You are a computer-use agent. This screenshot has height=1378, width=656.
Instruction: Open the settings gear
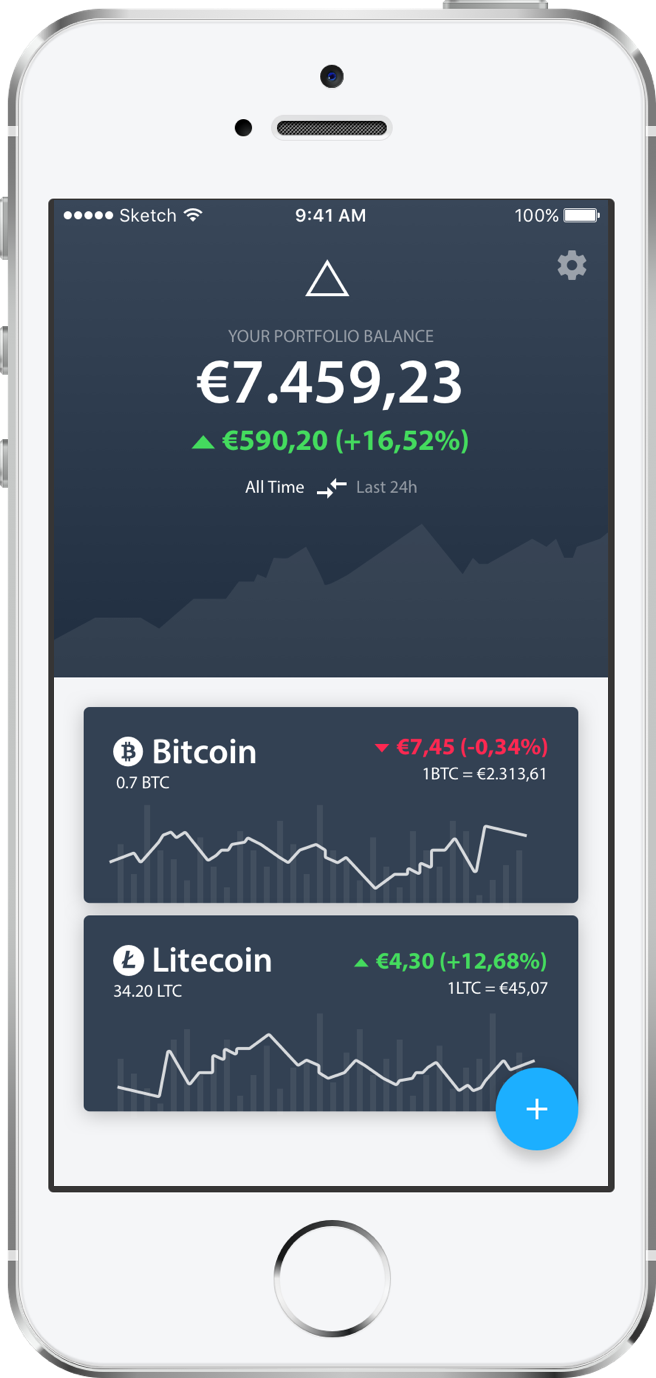pyautogui.click(x=572, y=265)
